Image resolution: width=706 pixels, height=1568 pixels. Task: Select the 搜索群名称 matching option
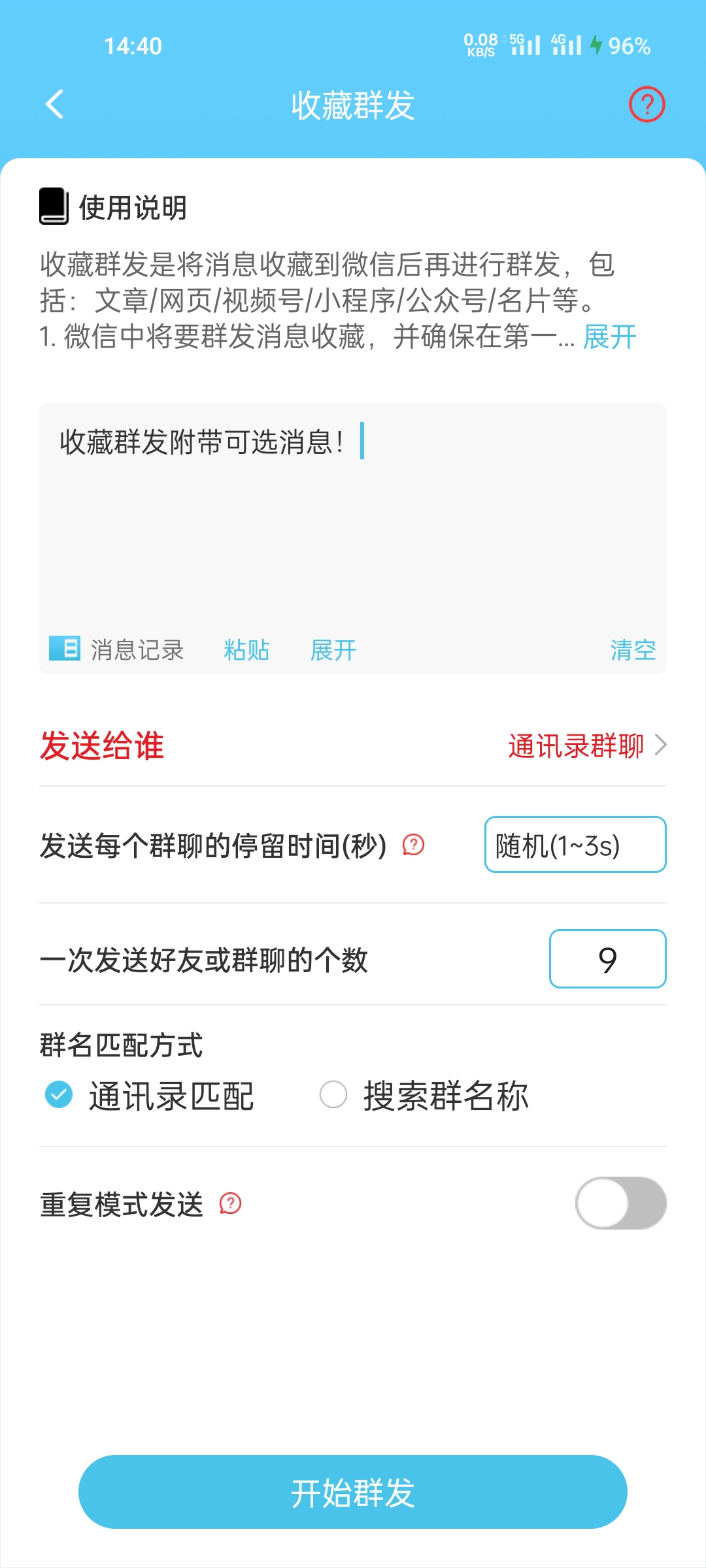333,1095
